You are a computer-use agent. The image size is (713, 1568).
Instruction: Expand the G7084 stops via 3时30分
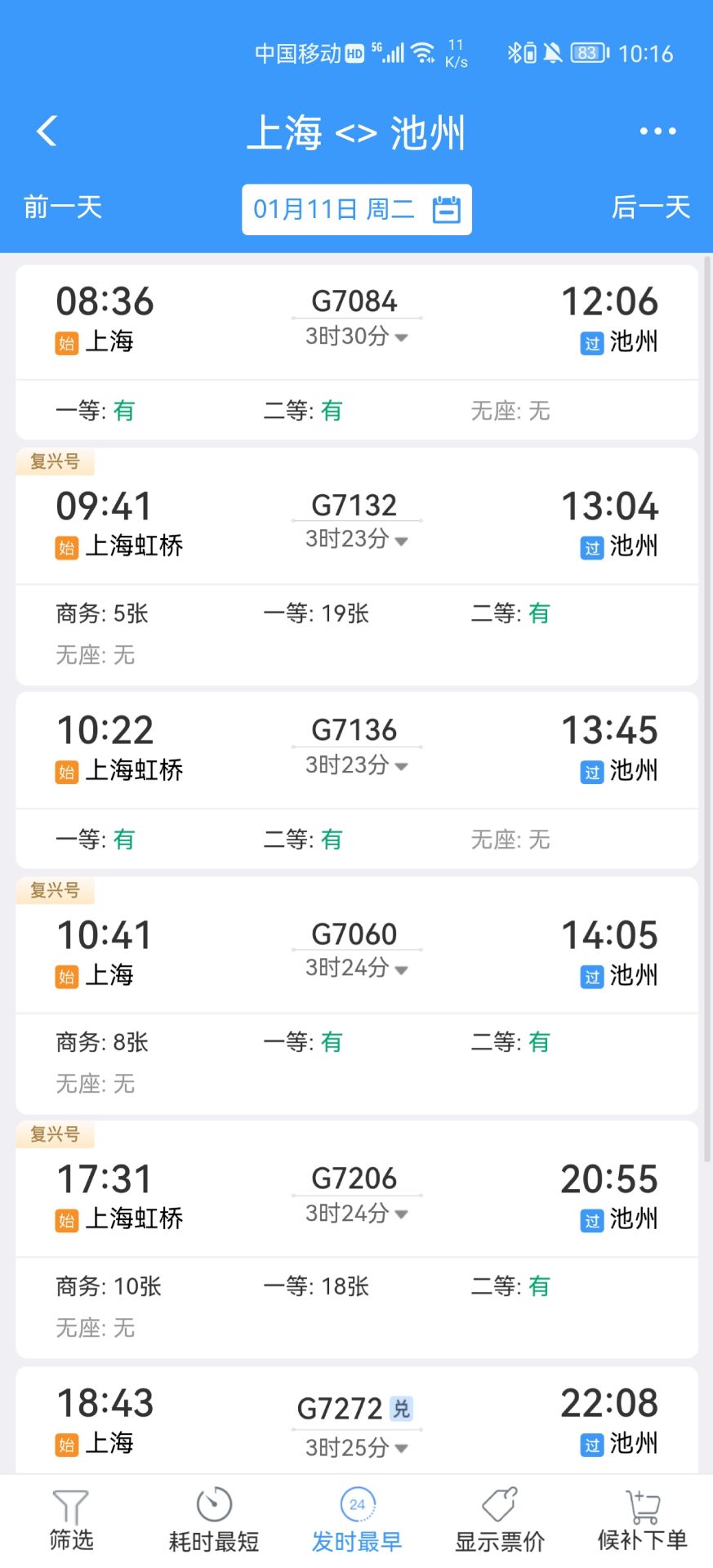coord(356,336)
